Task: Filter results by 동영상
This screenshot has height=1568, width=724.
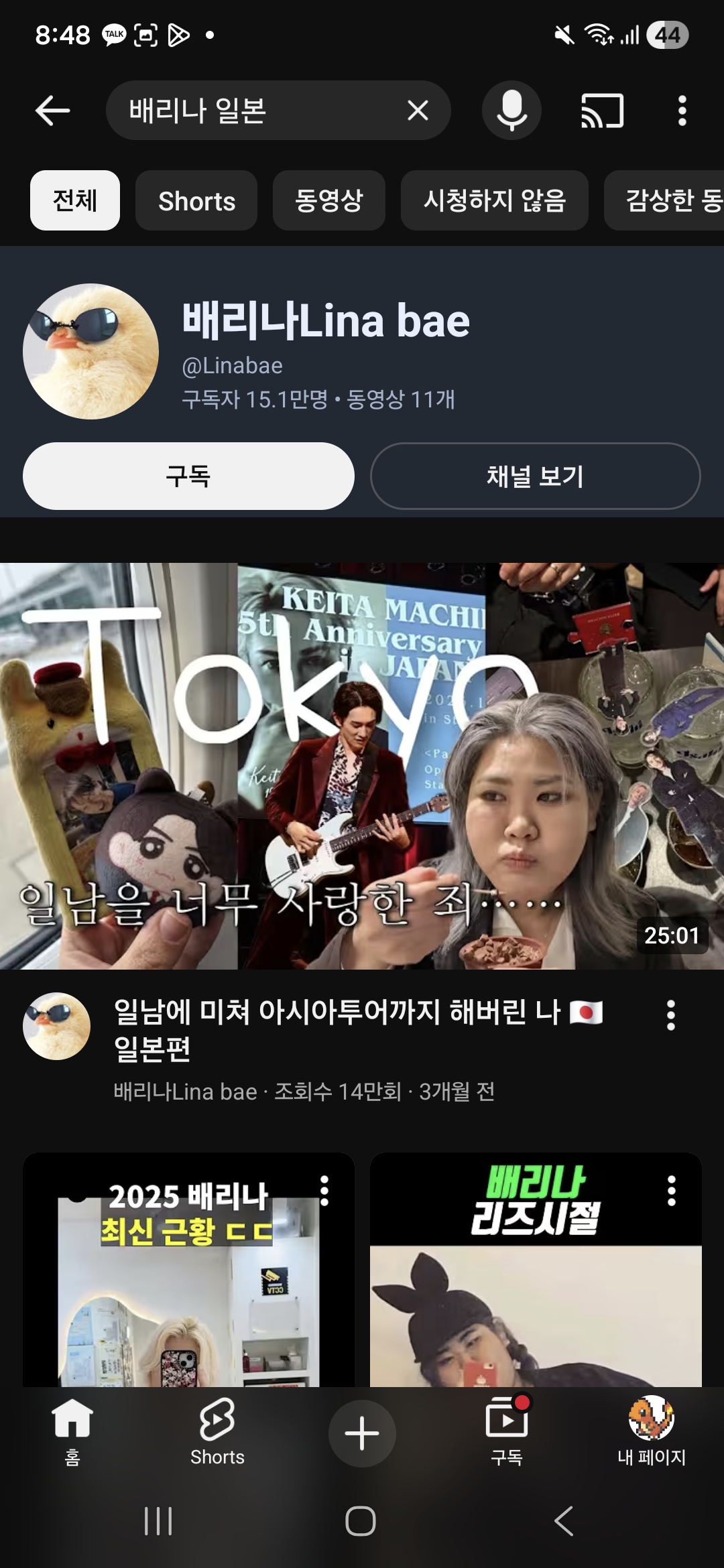Action: tap(328, 200)
